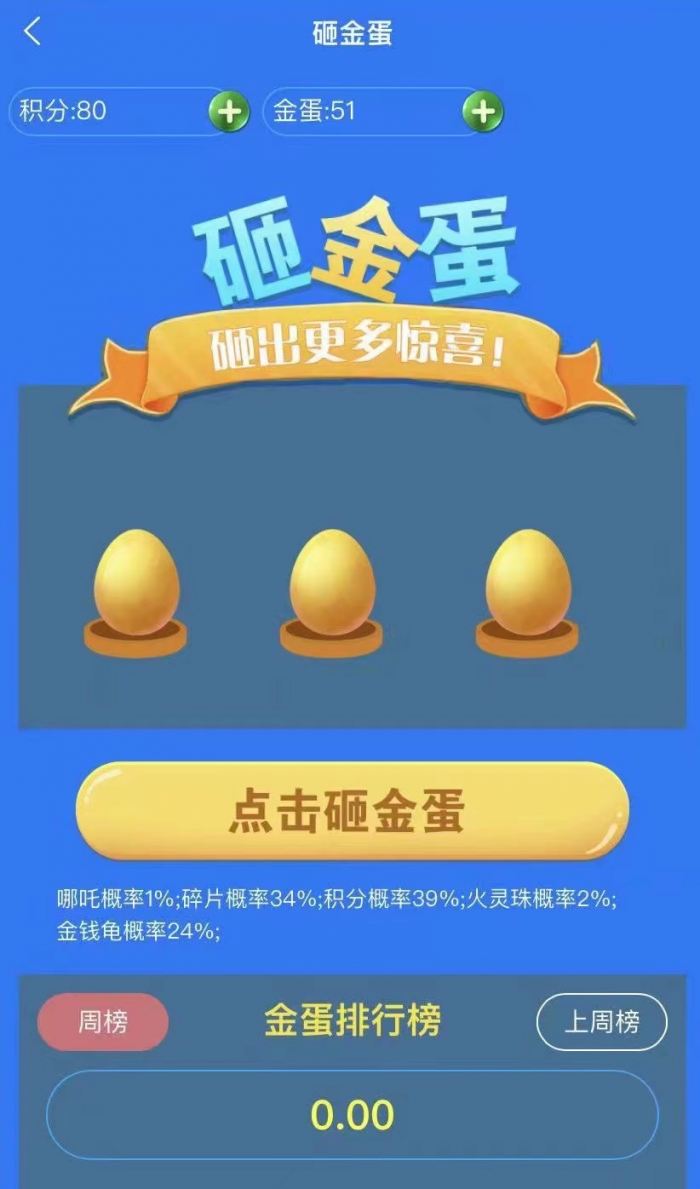View the 上周榜 ranking
The image size is (700, 1189).
click(601, 1022)
